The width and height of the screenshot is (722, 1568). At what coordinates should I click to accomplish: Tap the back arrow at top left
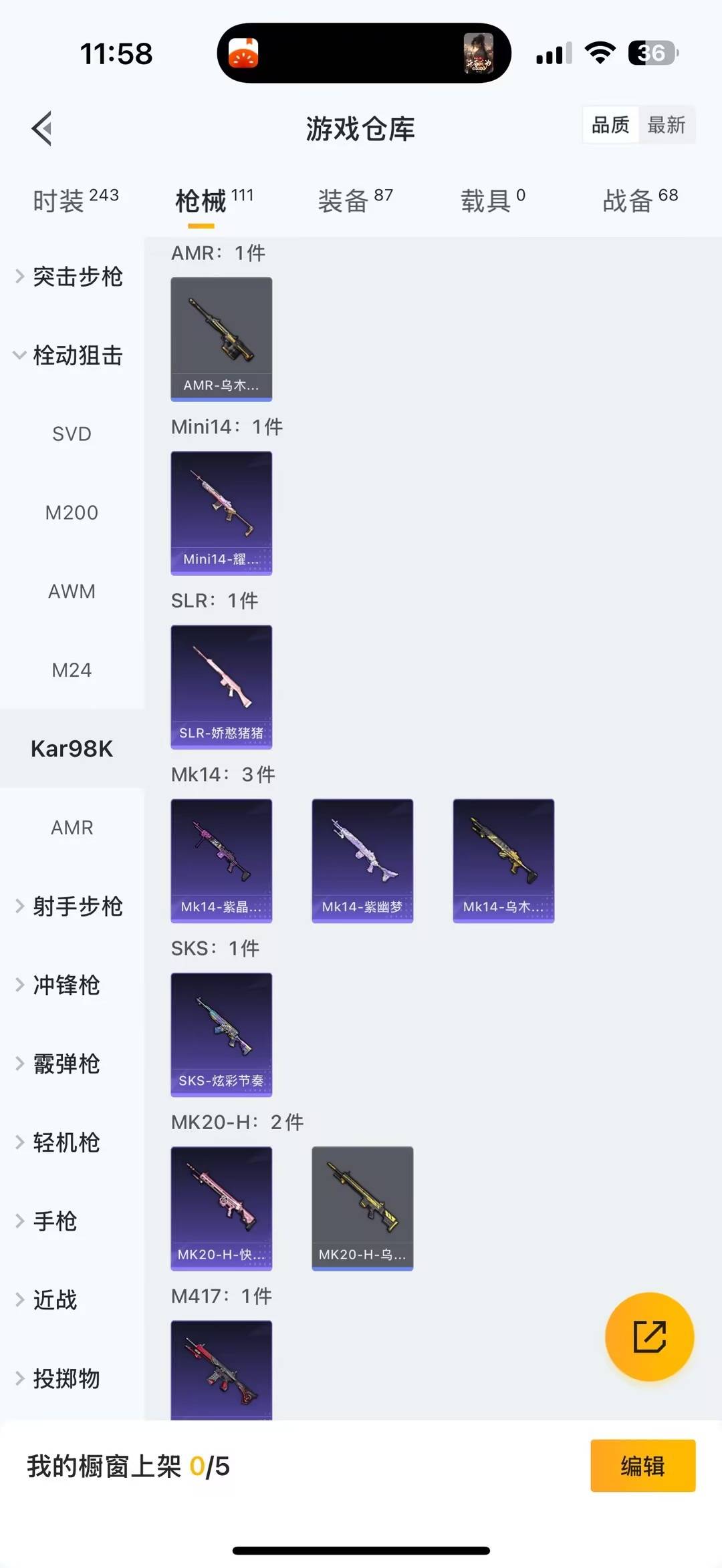click(x=41, y=128)
